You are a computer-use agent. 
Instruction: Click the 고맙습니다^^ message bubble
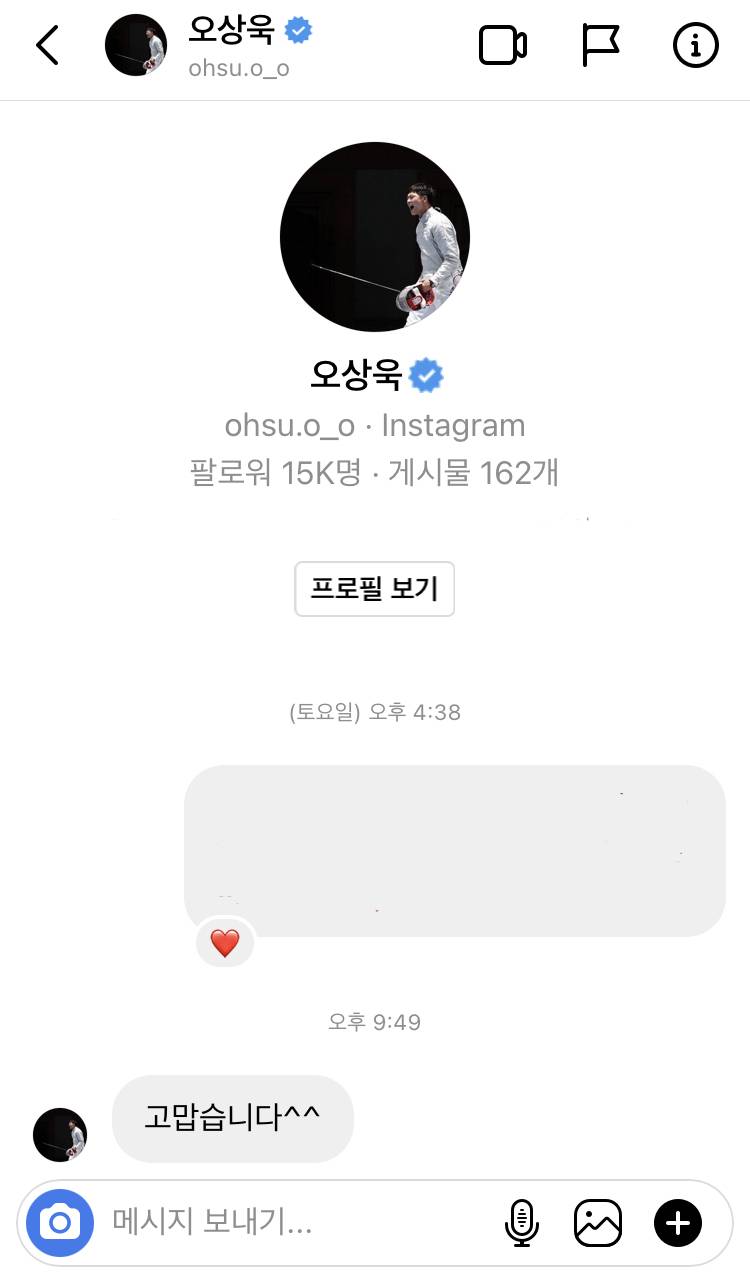[232, 1119]
